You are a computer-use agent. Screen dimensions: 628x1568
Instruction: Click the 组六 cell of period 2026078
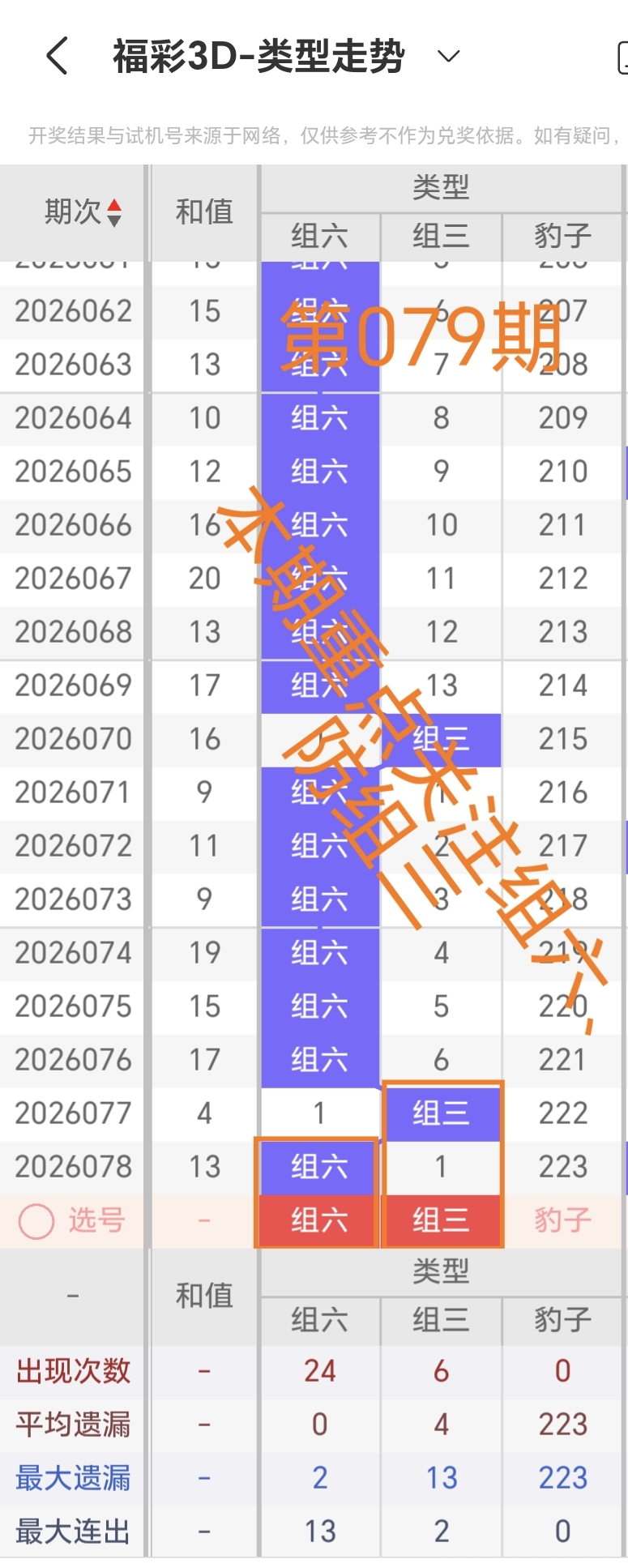pyautogui.click(x=317, y=1166)
